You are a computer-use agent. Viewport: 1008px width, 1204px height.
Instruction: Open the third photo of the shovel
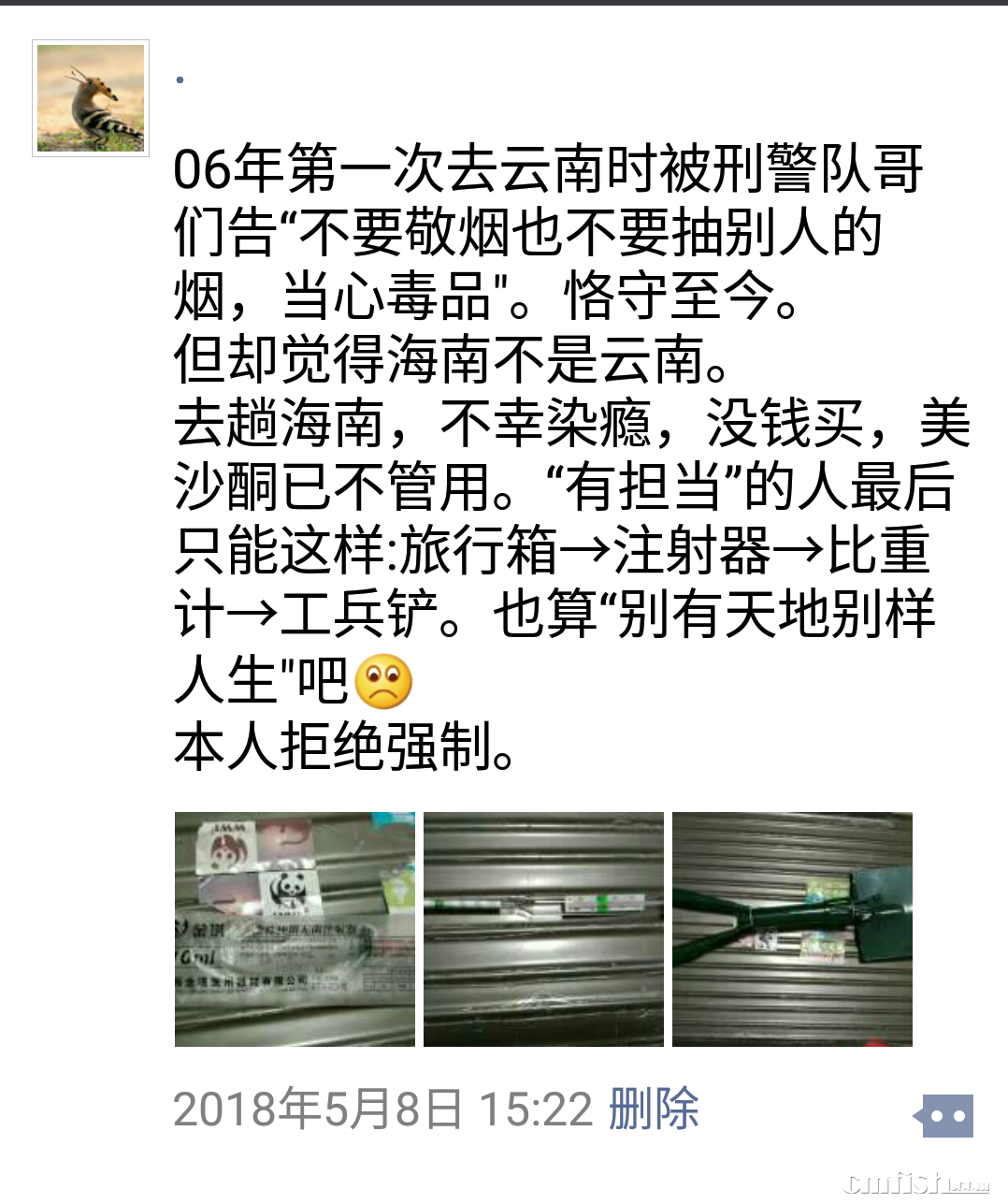792,929
